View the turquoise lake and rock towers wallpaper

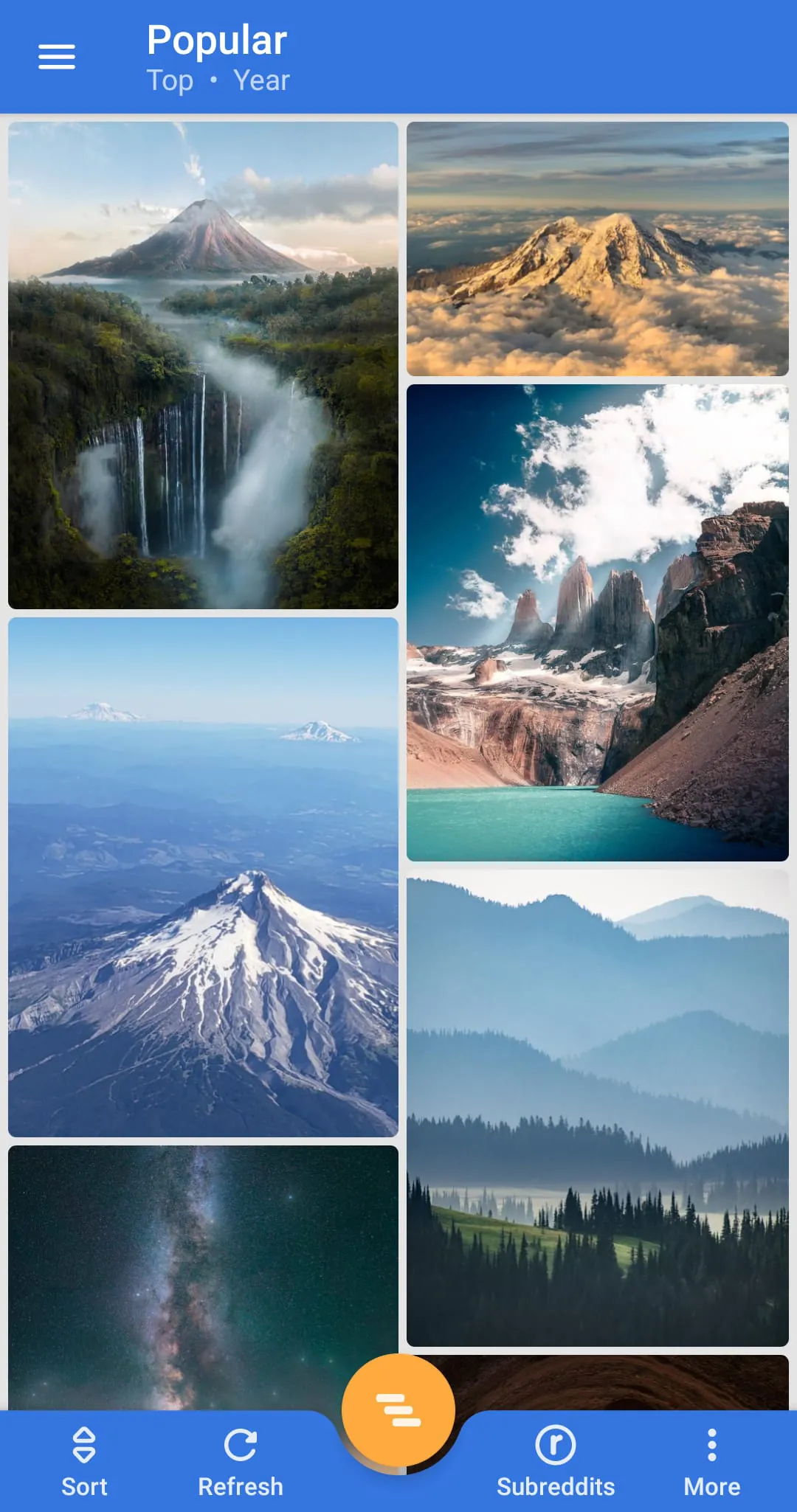click(x=598, y=623)
